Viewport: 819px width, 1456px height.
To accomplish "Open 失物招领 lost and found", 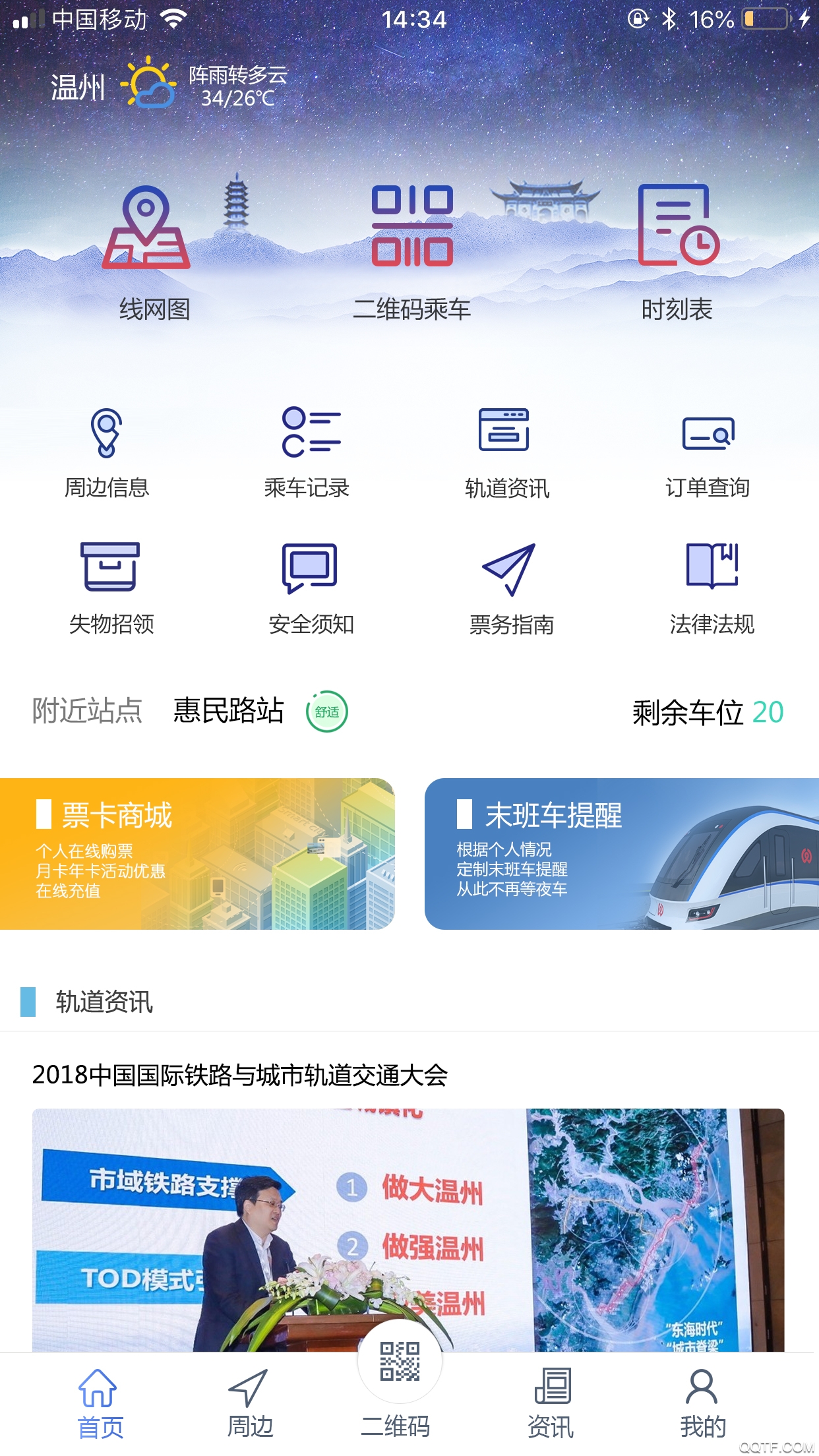I will (111, 588).
